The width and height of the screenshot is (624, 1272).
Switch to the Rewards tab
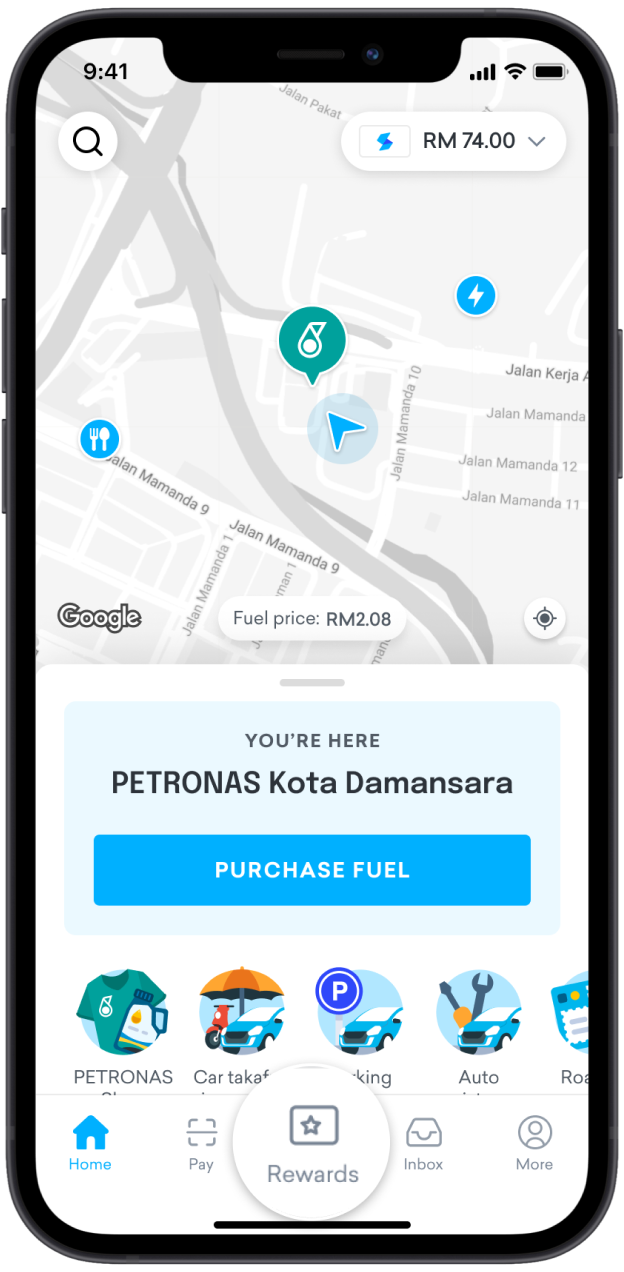(x=313, y=1144)
